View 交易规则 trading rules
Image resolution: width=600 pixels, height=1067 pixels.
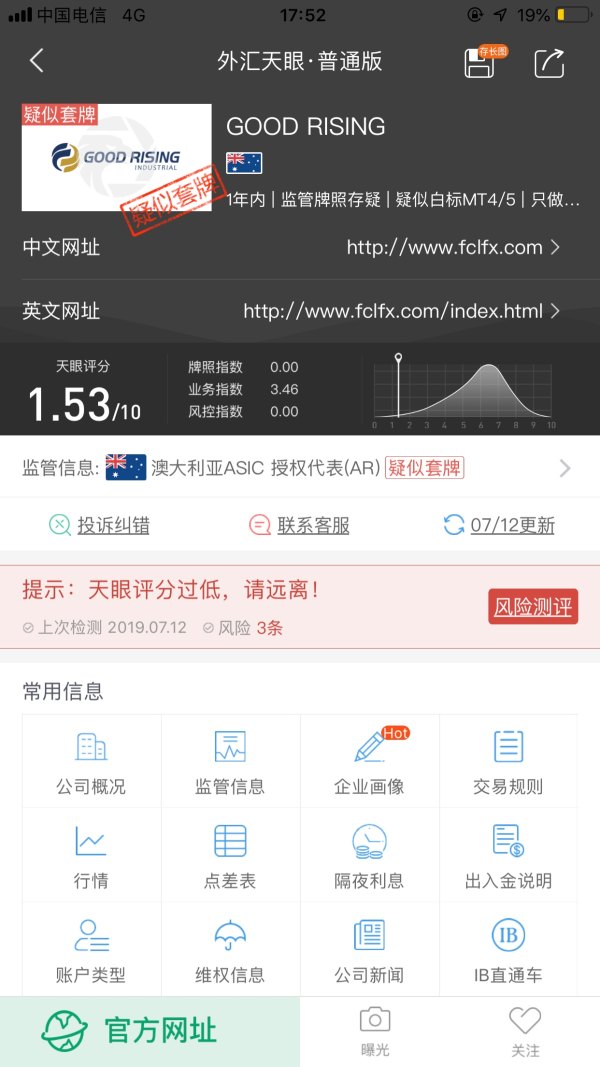pyautogui.click(x=508, y=762)
